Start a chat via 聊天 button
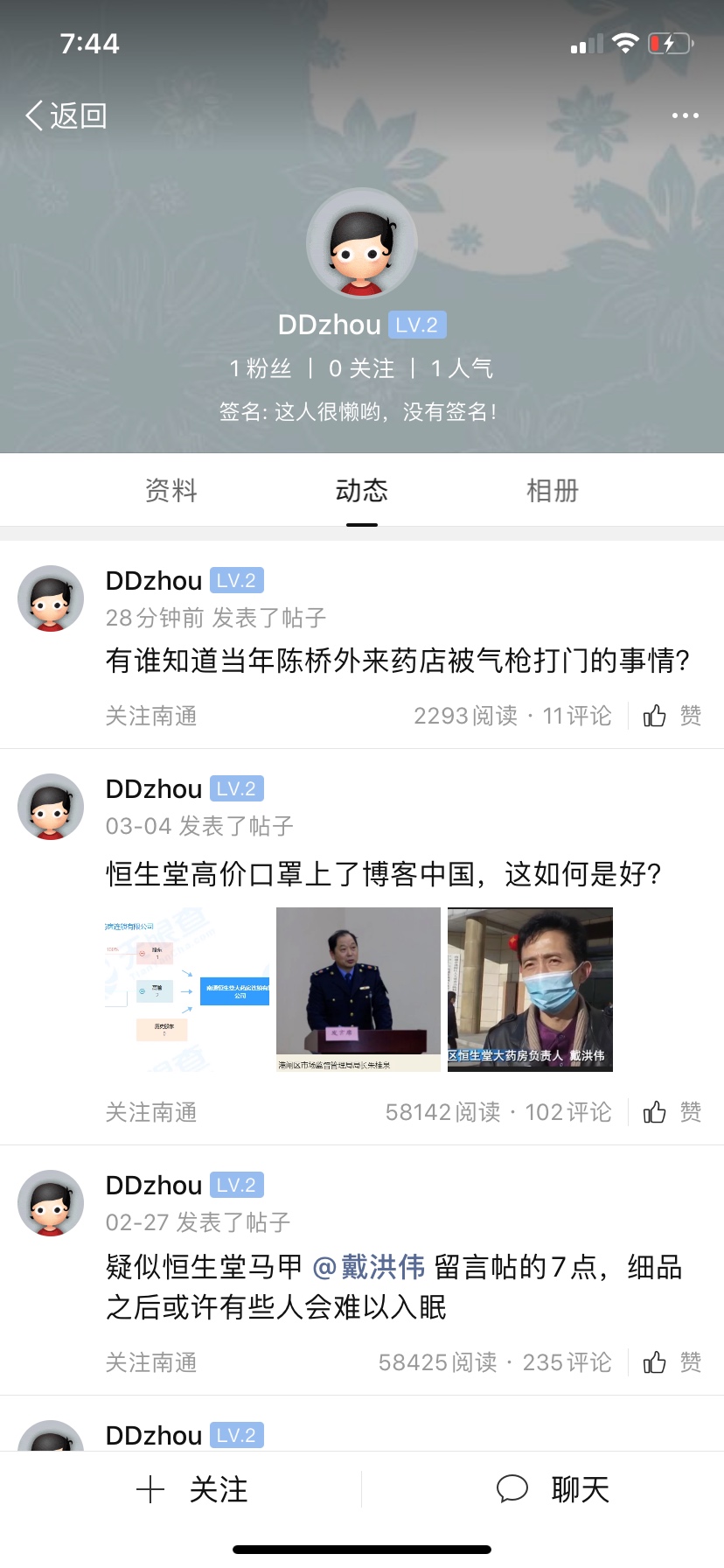Viewport: 724px width, 1568px height. pyautogui.click(x=554, y=1489)
